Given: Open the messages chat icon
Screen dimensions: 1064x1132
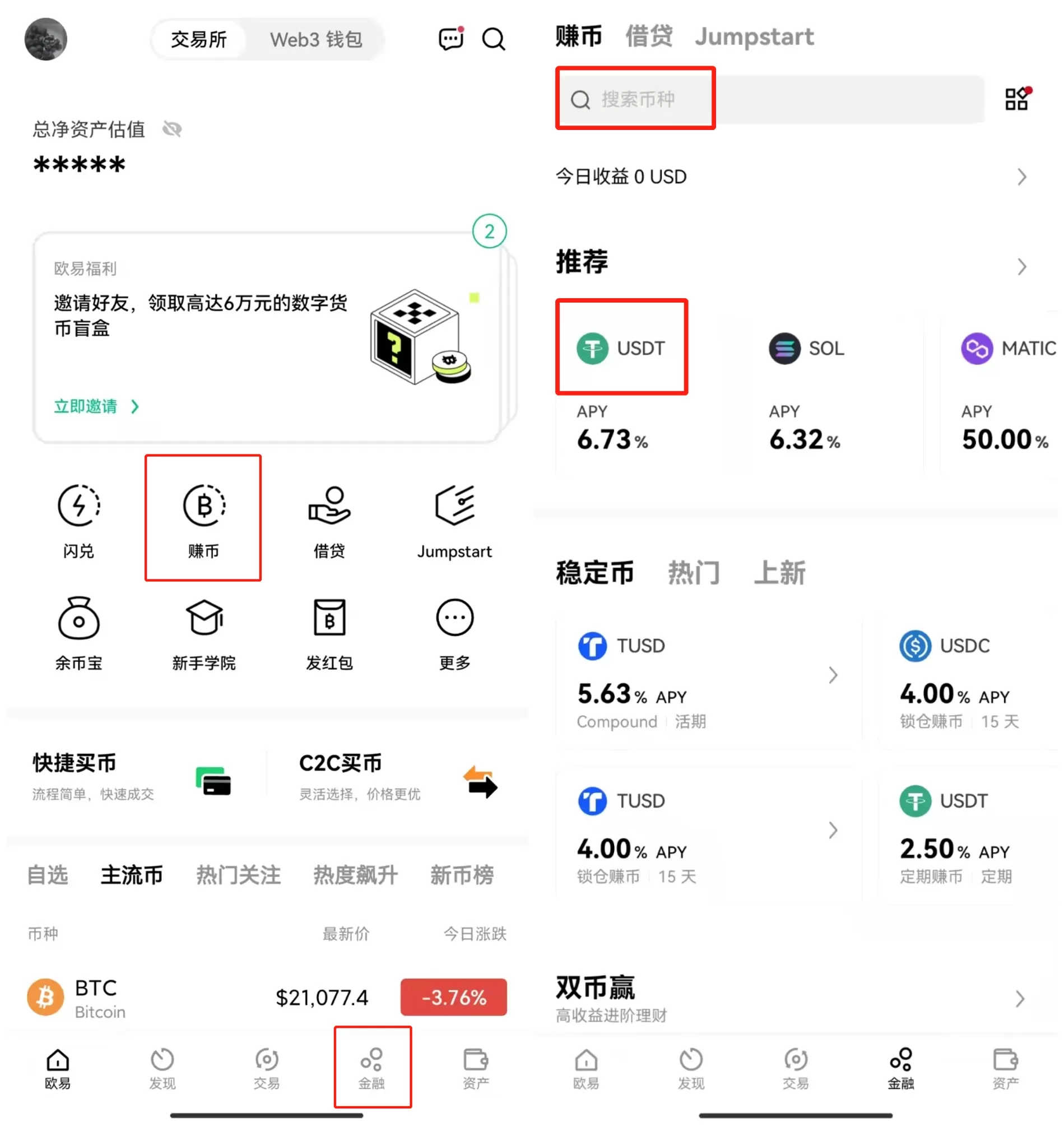Looking at the screenshot, I should 451,39.
